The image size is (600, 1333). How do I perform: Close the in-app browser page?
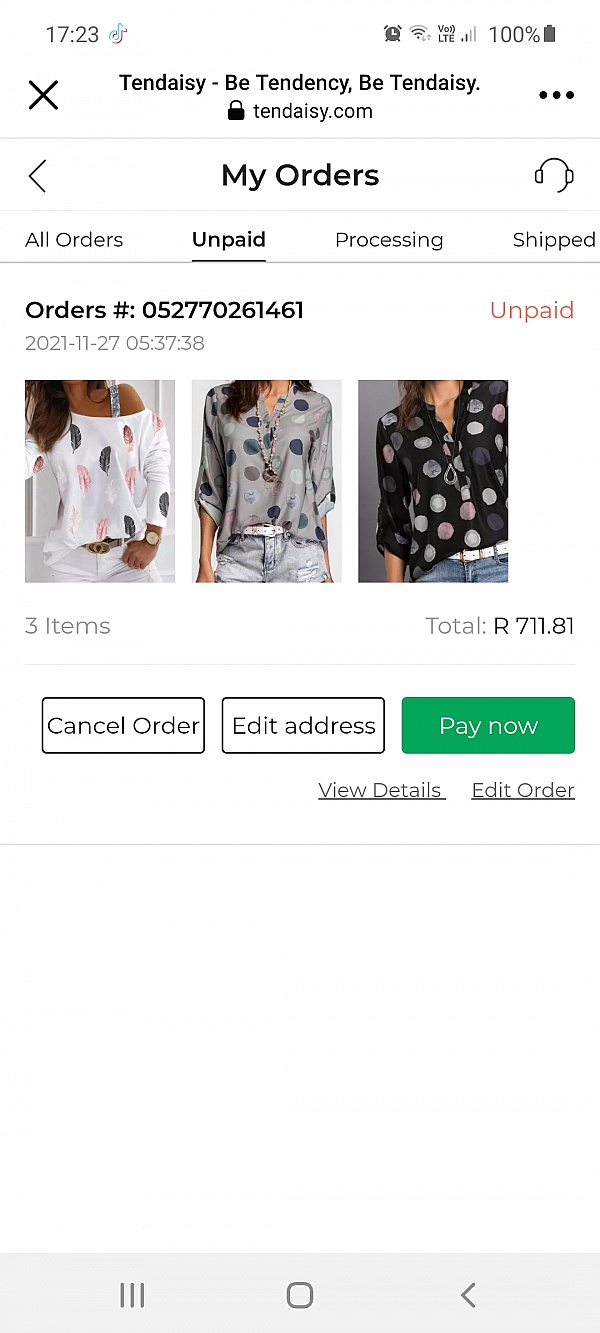coord(43,95)
